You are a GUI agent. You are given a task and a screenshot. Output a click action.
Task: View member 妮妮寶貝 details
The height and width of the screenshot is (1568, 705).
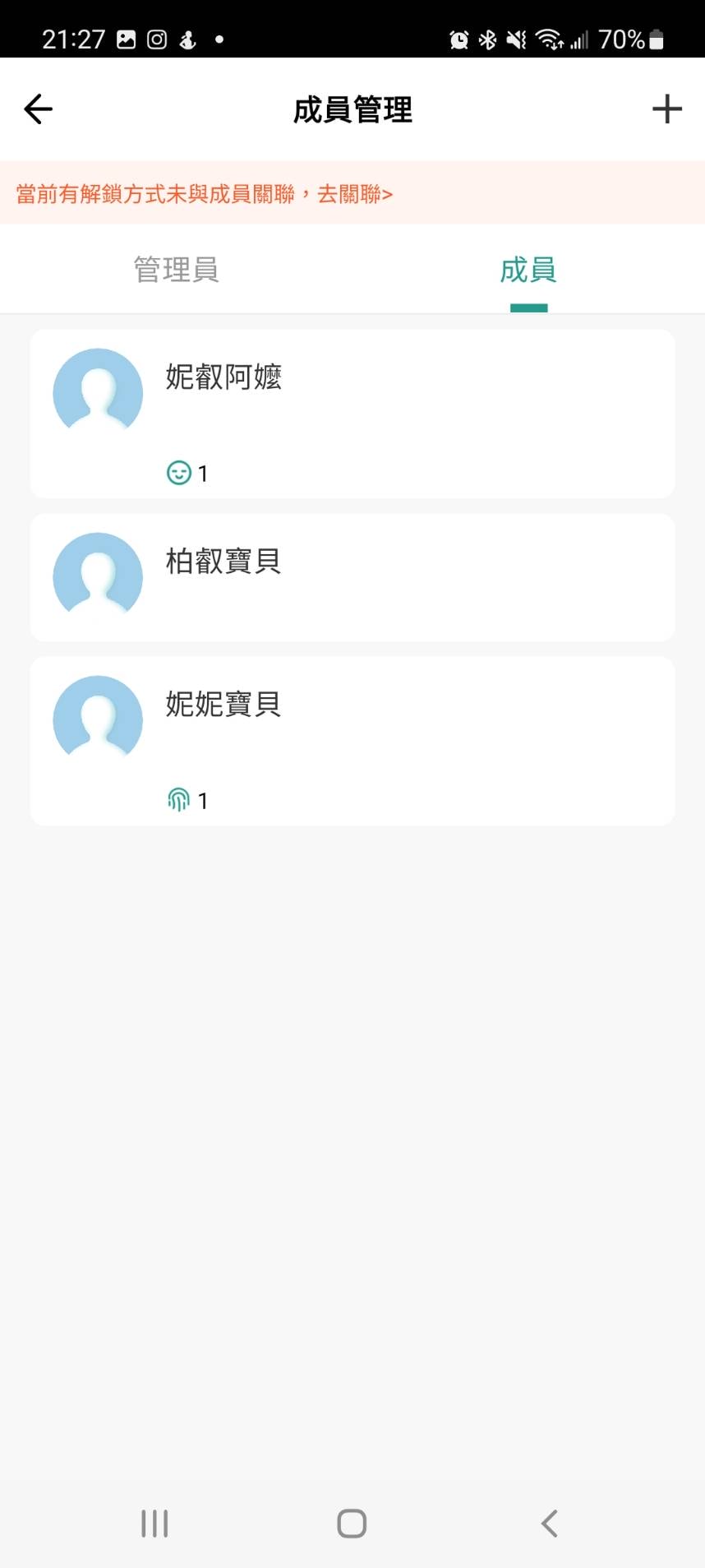tap(352, 741)
